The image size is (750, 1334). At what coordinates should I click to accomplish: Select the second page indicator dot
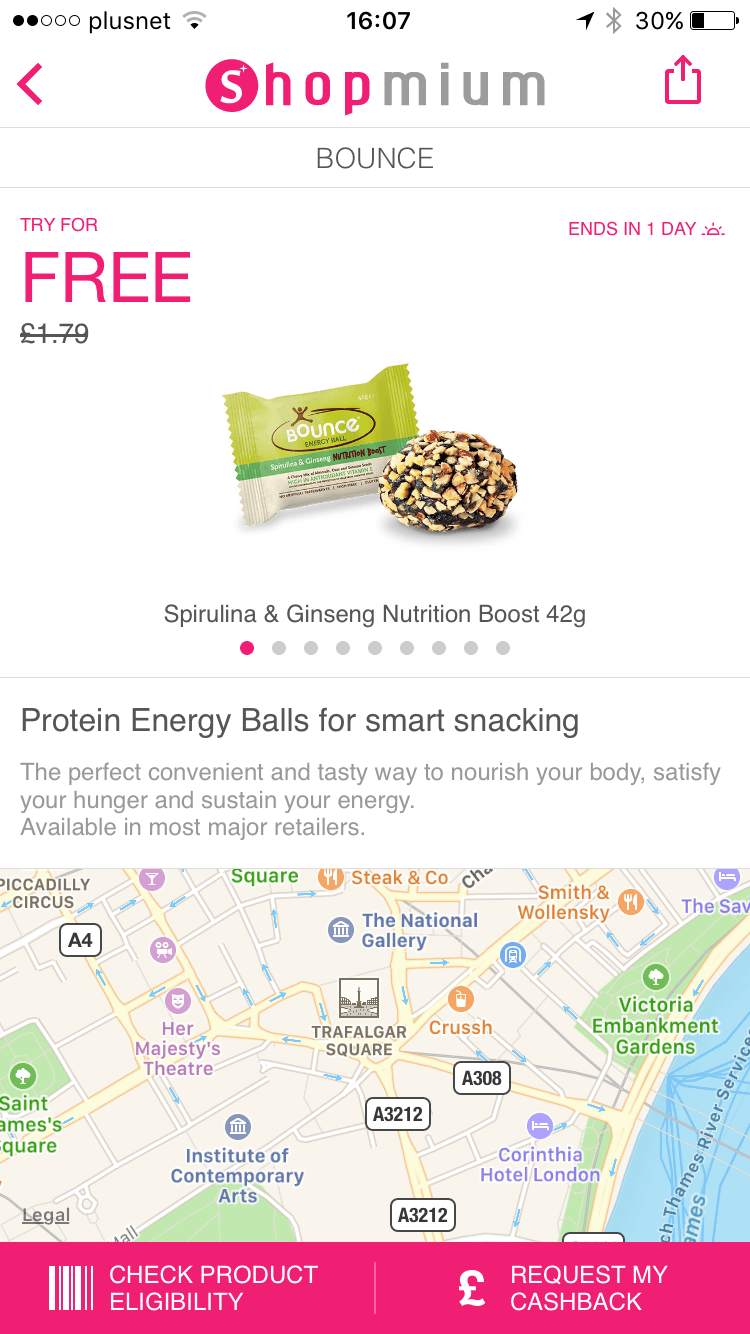click(279, 648)
